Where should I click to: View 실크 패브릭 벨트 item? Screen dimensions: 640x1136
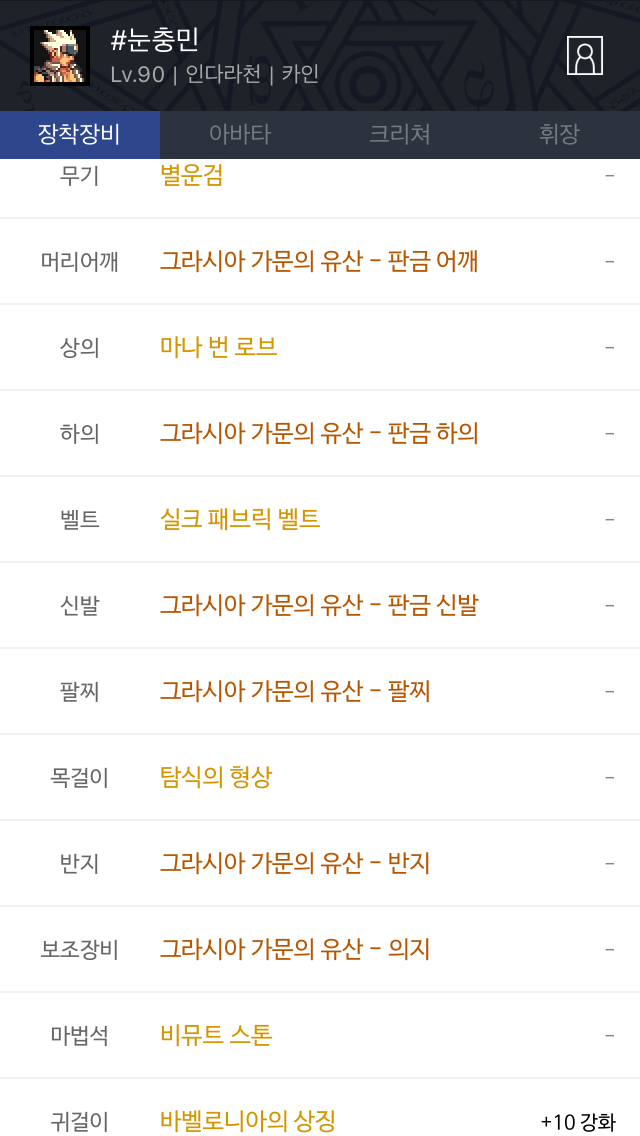coord(240,520)
